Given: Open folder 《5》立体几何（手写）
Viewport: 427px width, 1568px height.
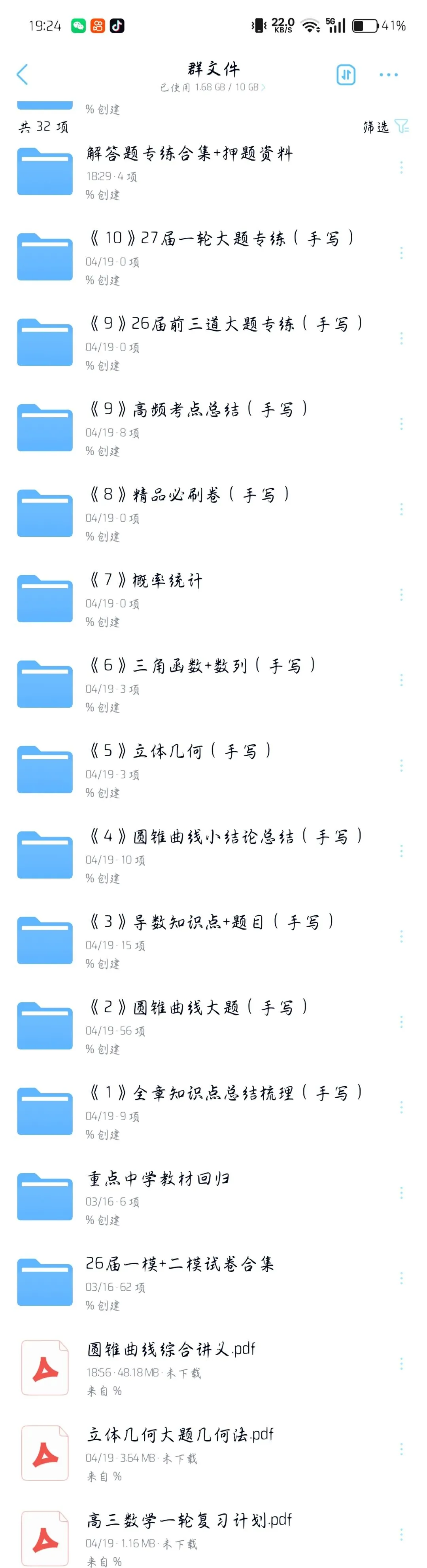Looking at the screenshot, I should click(x=213, y=771).
